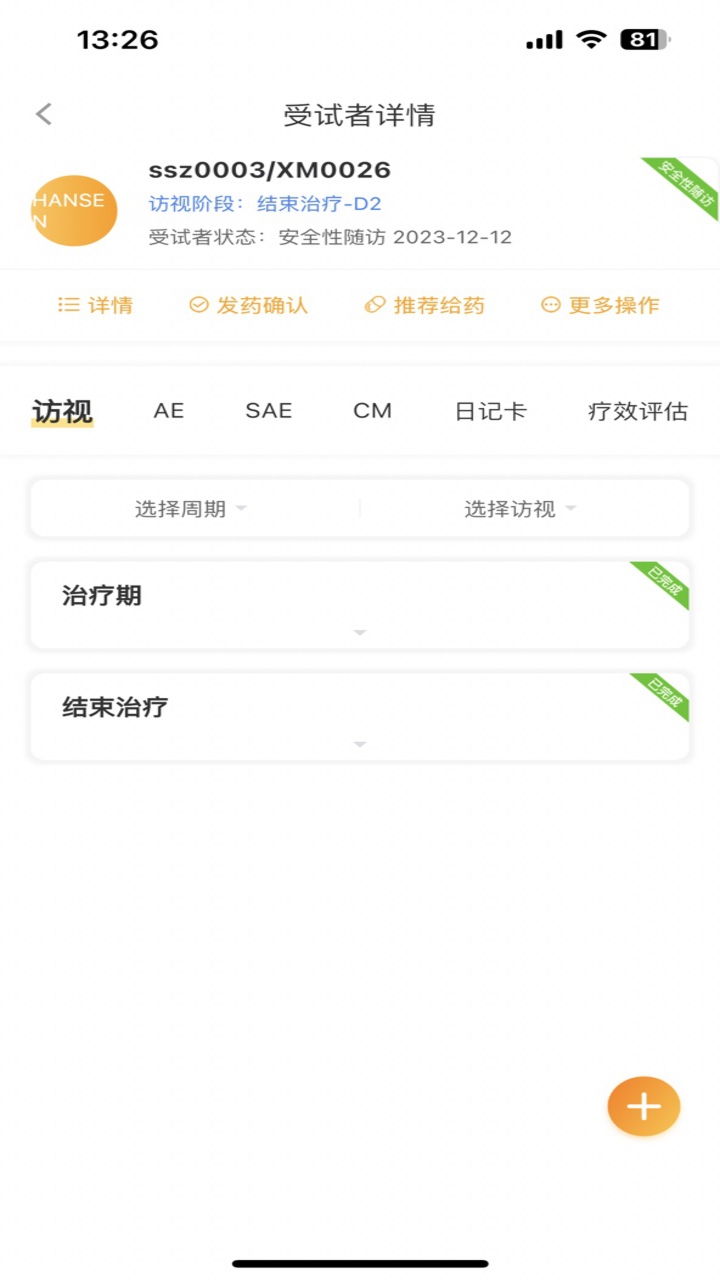Tap the orange plus floating action button
This screenshot has width=720, height=1280.
point(643,1106)
